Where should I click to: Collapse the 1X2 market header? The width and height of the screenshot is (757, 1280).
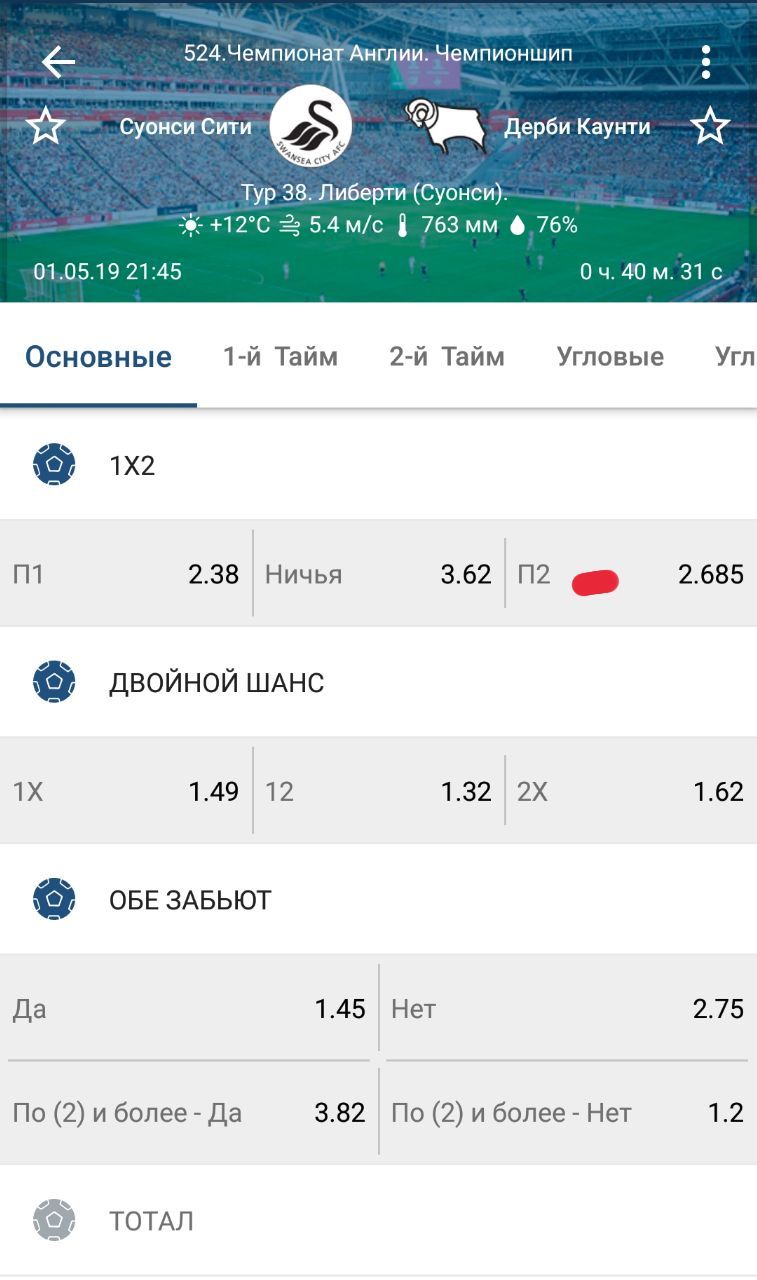(x=378, y=466)
